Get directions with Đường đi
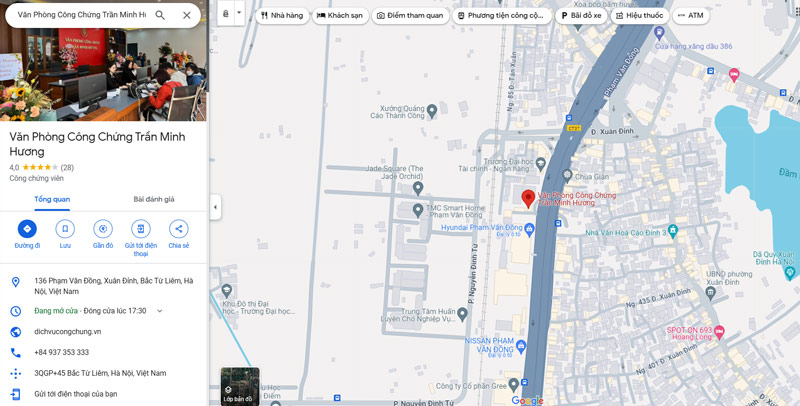Screen dimensions: 800x406 click(x=27, y=229)
